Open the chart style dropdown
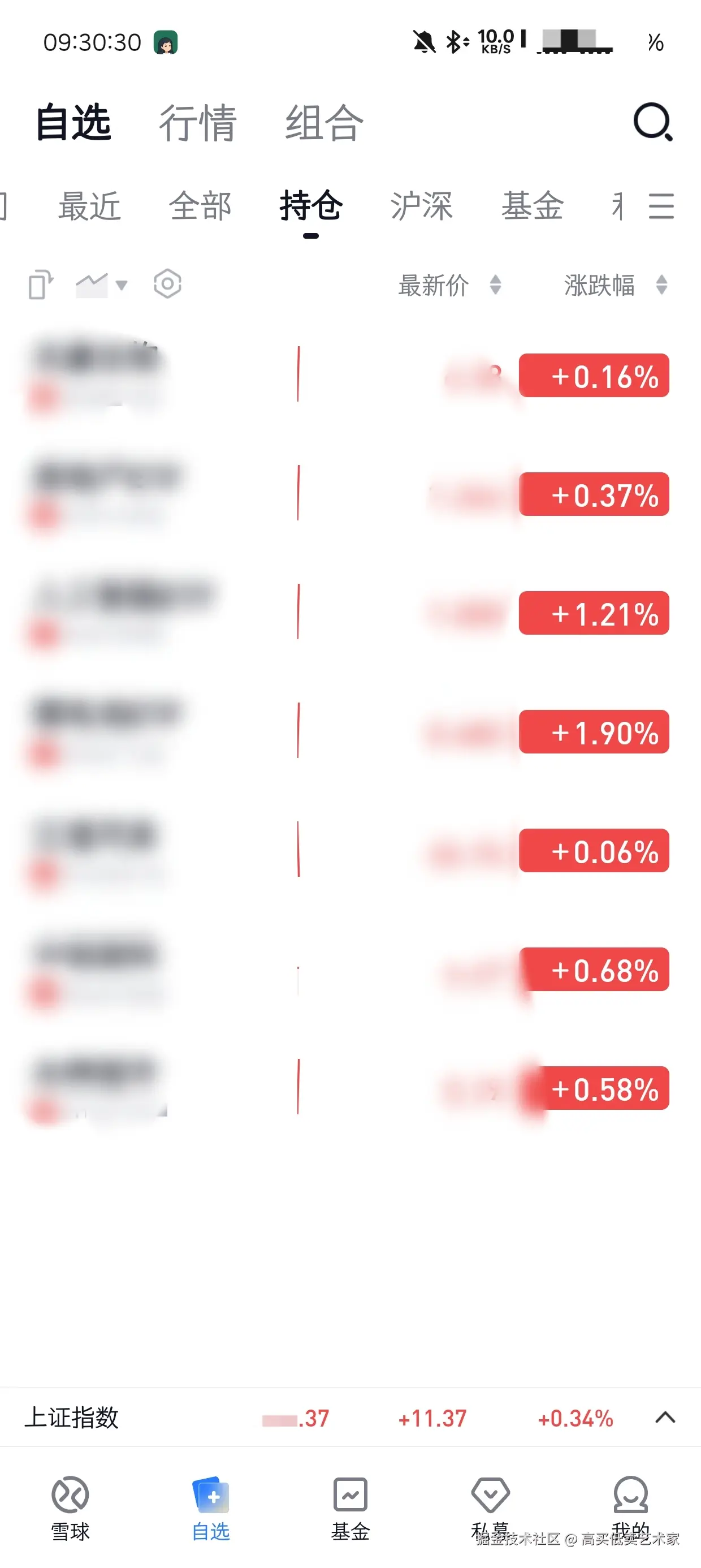The image size is (701, 1568). pyautogui.click(x=101, y=285)
